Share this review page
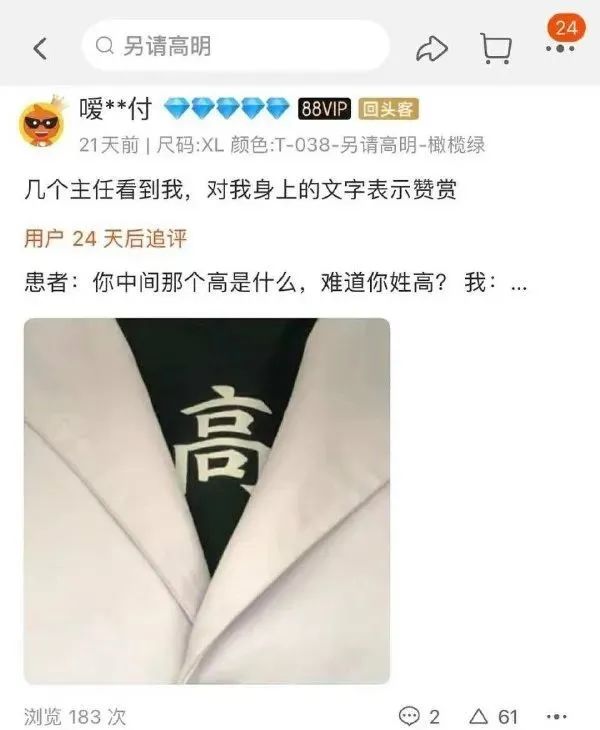Viewport: 600px width, 730px height. pyautogui.click(x=431, y=47)
